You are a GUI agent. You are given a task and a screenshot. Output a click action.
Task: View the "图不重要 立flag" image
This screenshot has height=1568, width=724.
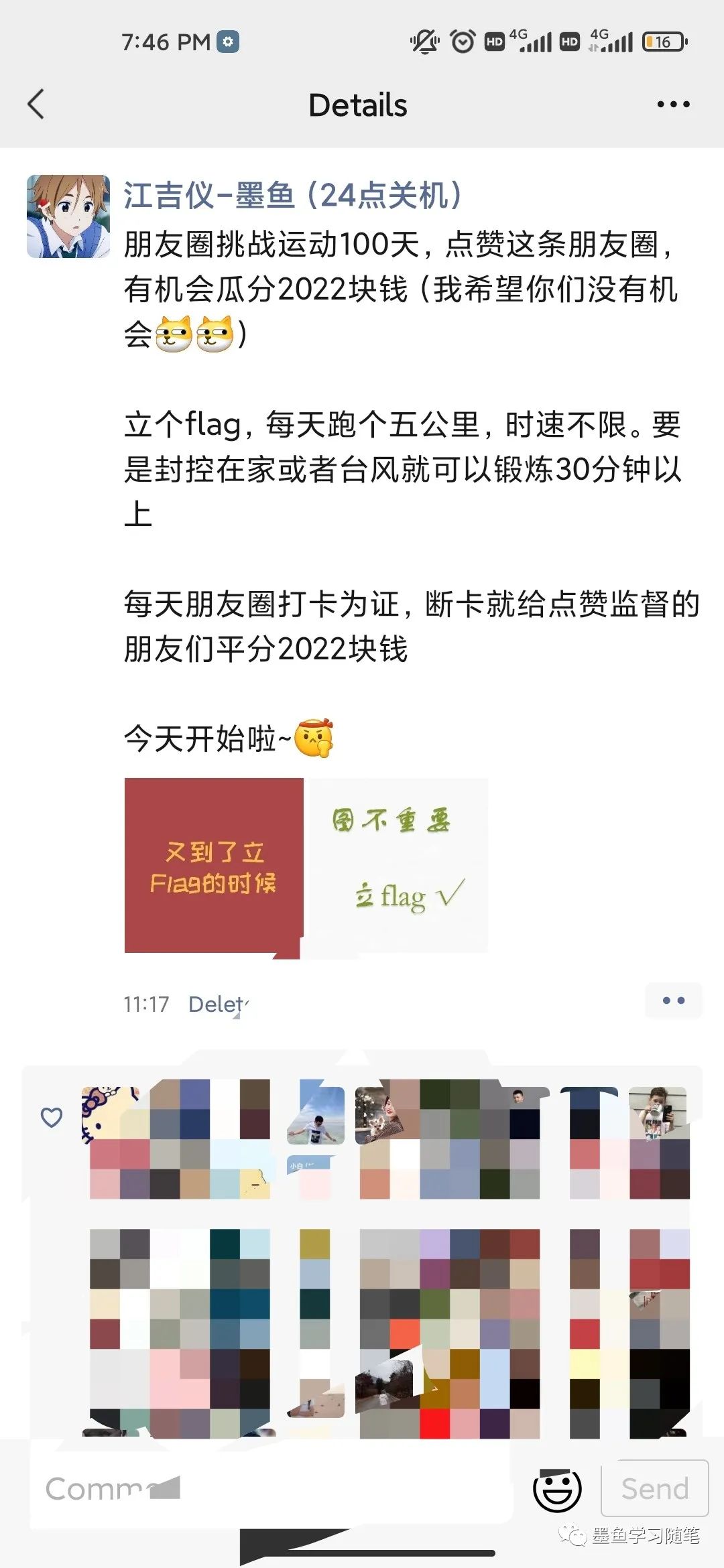point(399,865)
